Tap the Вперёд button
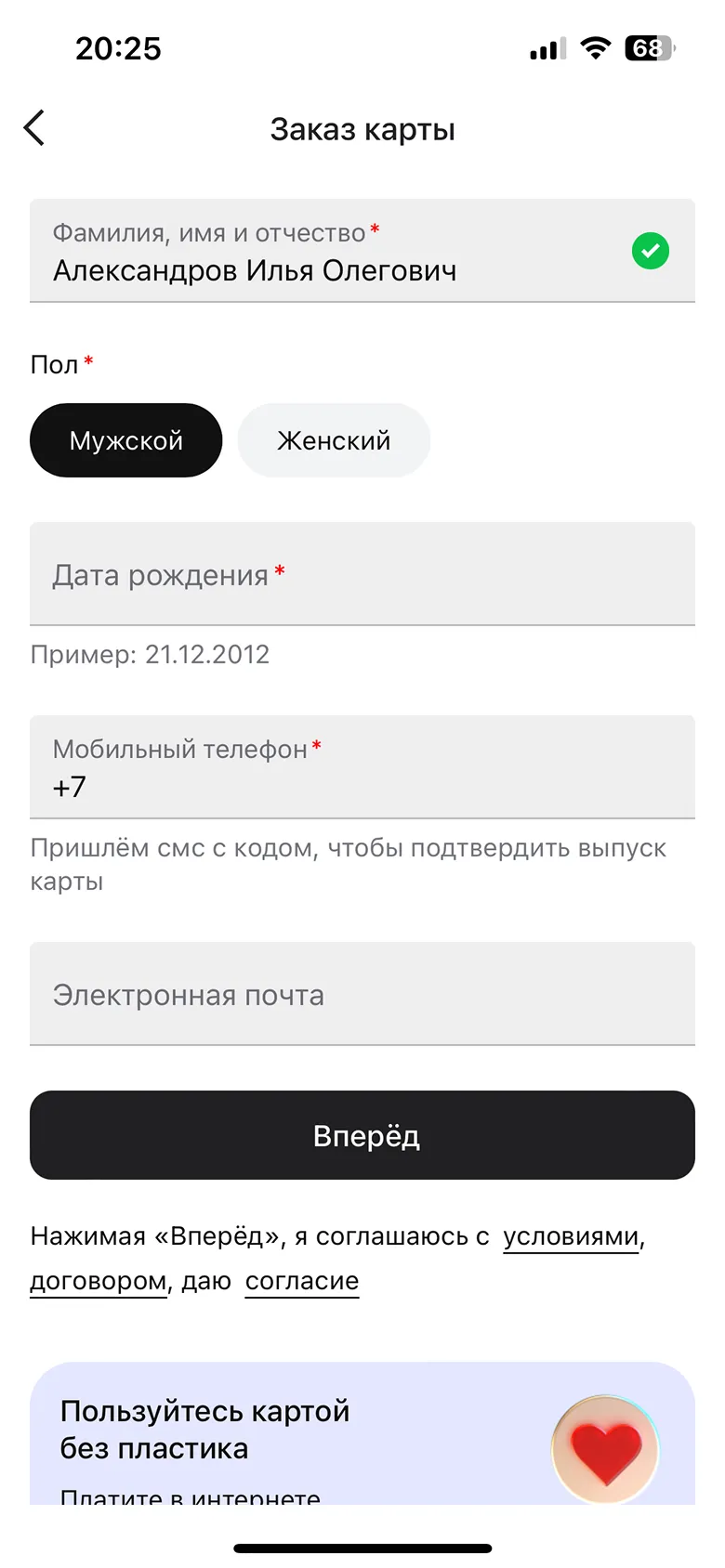Image resolution: width=725 pixels, height=1568 pixels. pyautogui.click(x=362, y=1135)
